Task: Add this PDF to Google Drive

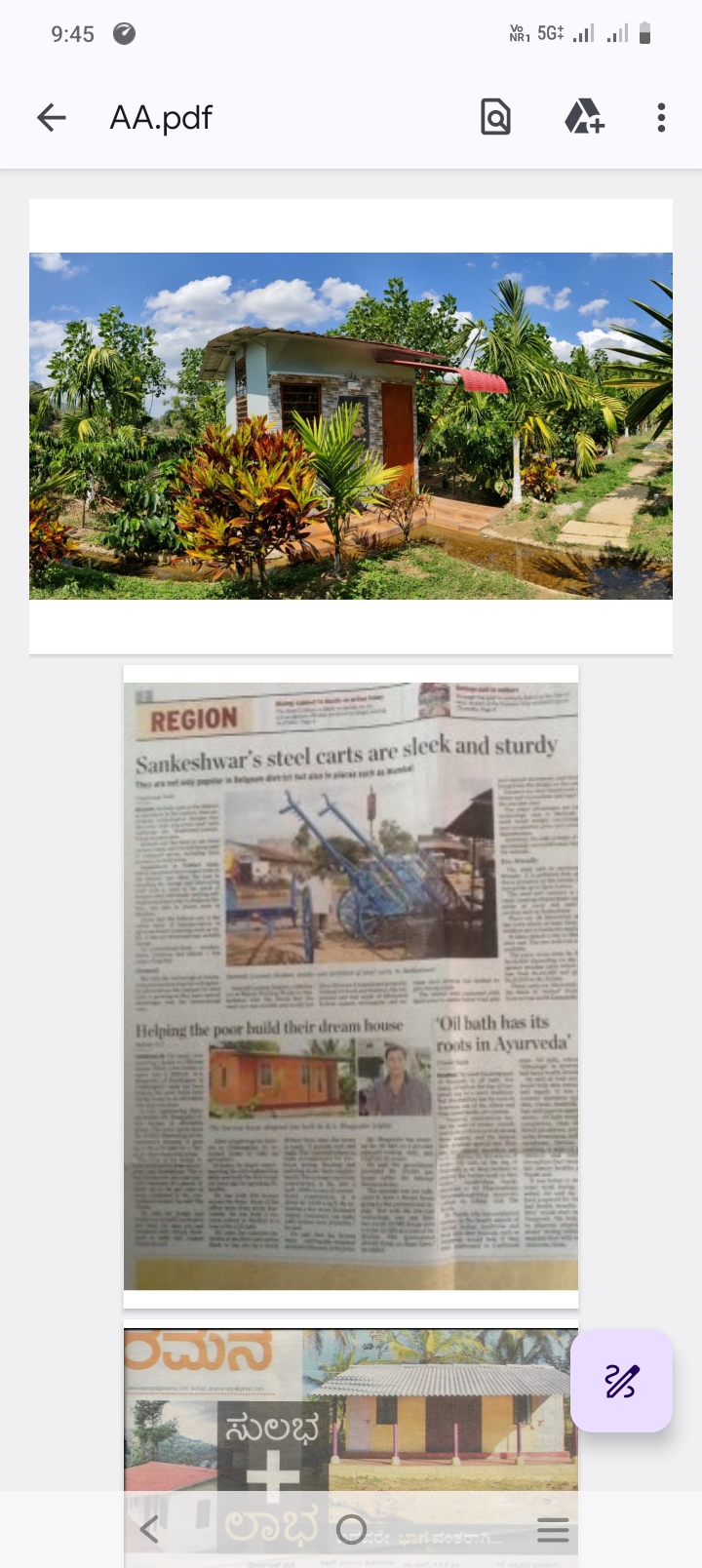Action: [x=584, y=118]
